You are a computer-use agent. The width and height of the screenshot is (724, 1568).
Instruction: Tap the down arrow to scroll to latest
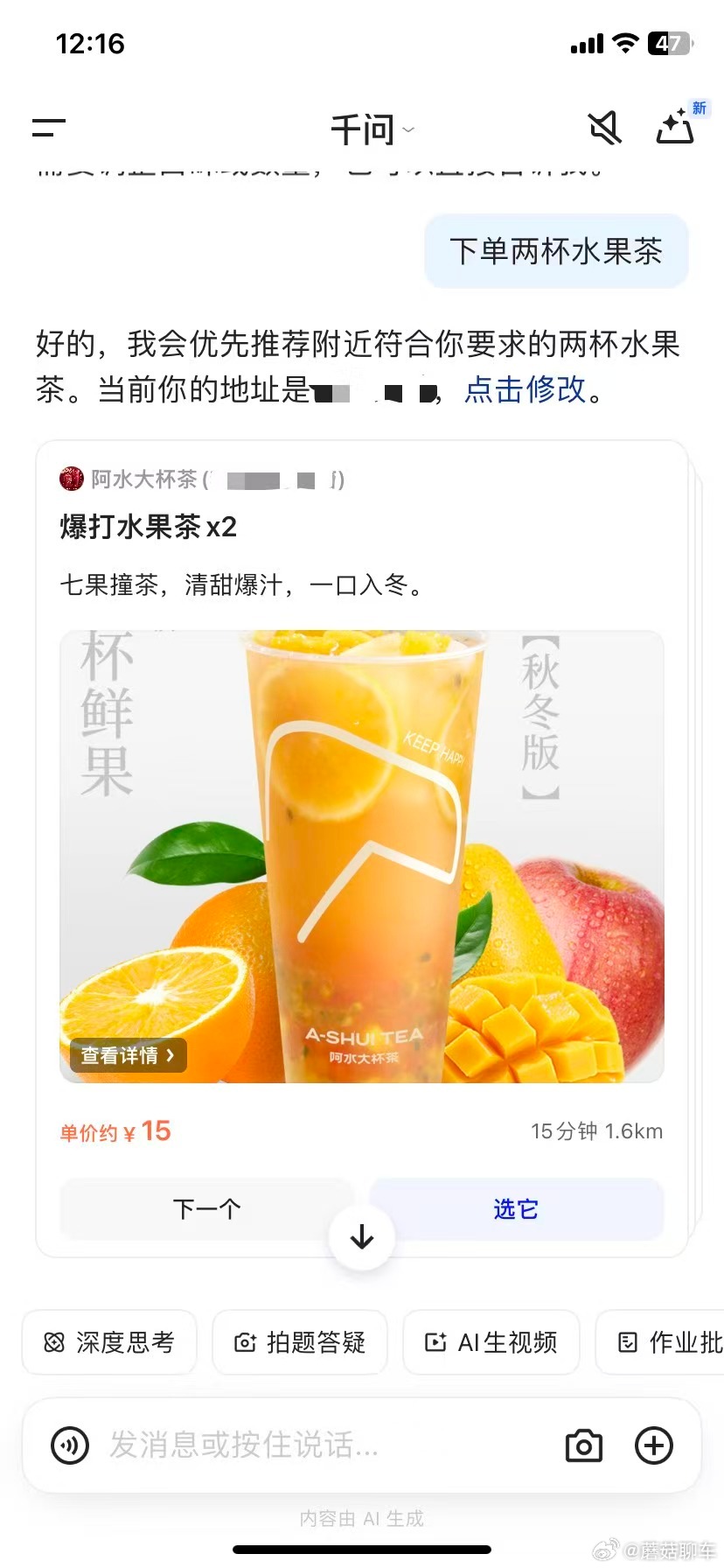[x=361, y=1236]
